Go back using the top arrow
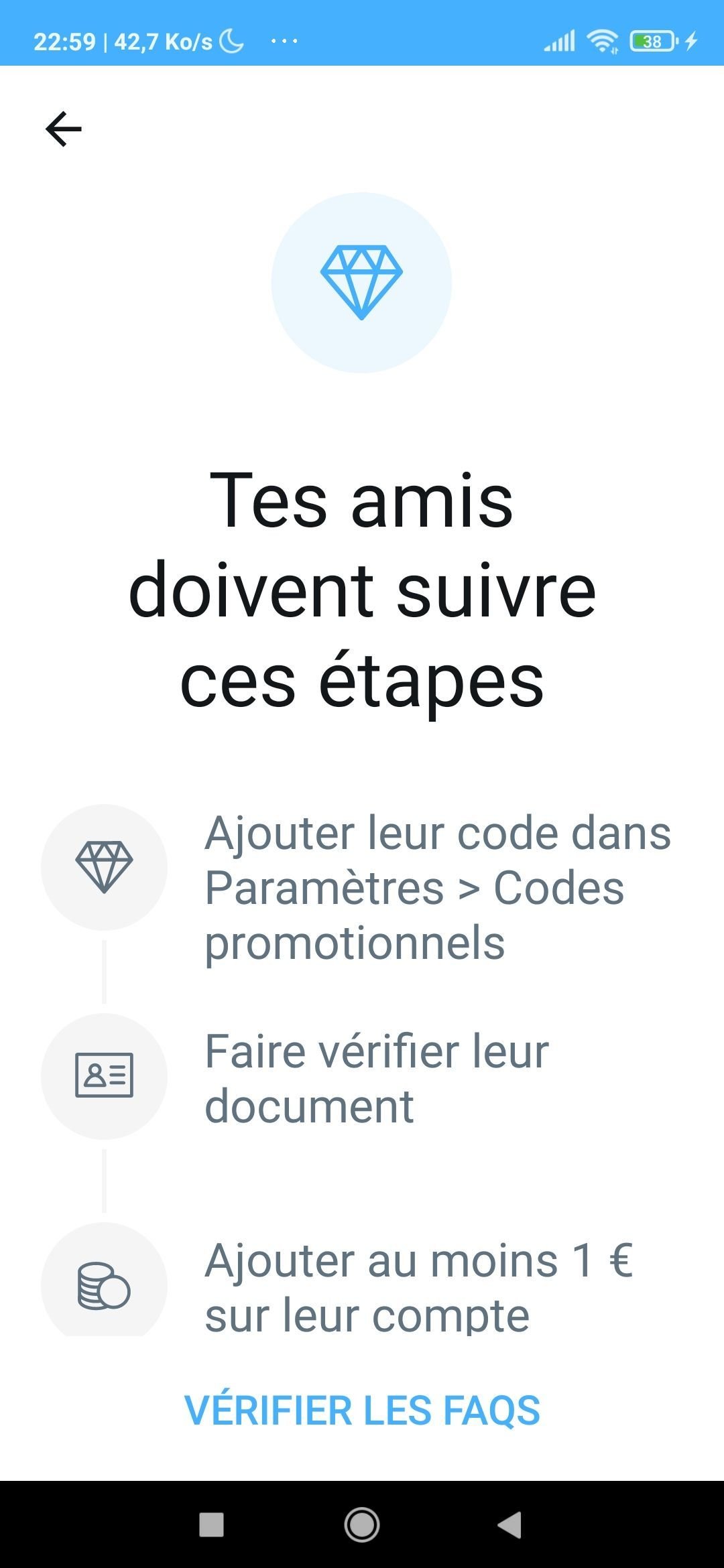Image resolution: width=724 pixels, height=1568 pixels. (64, 129)
